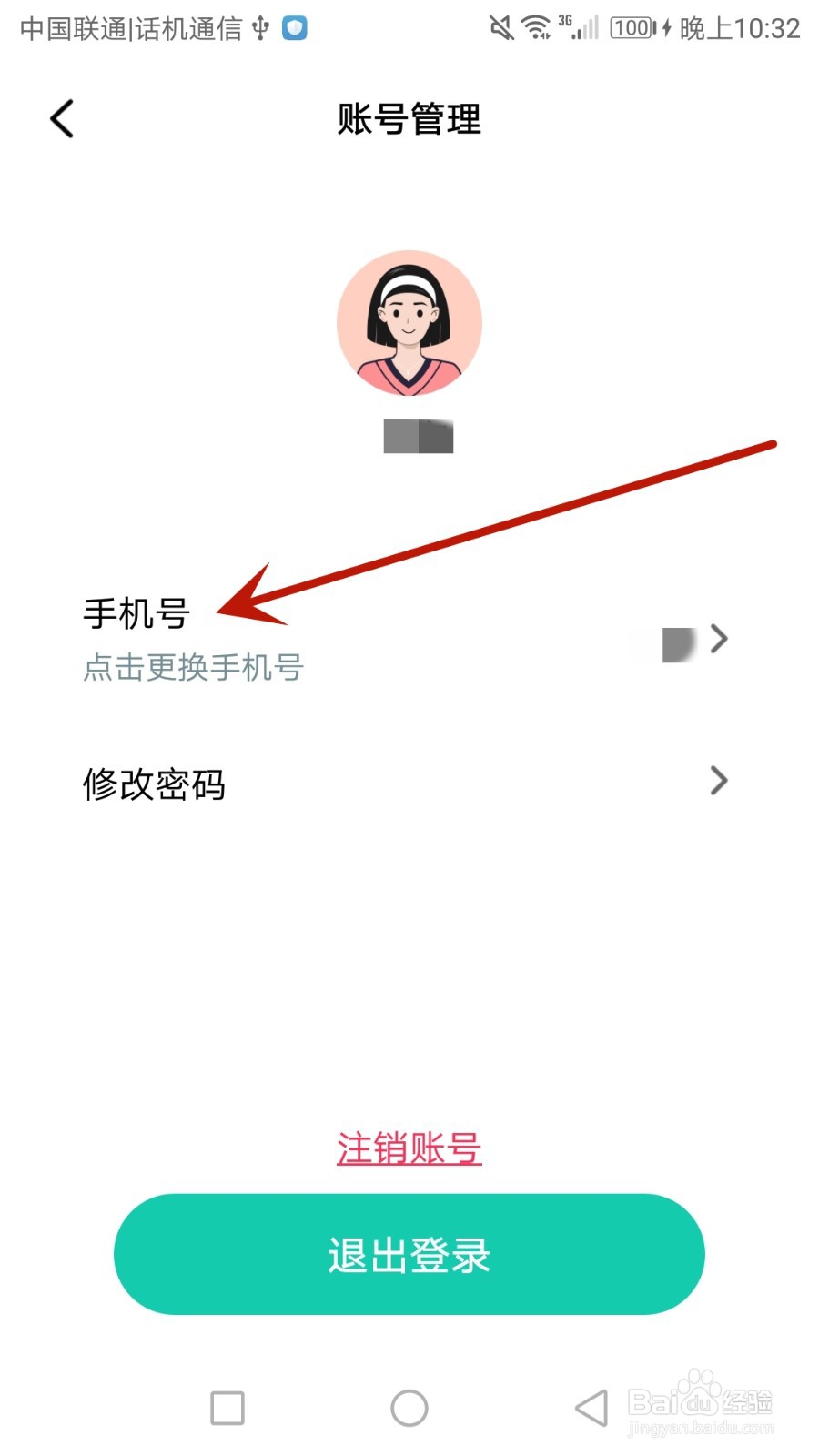This screenshot has height=1456, width=819.
Task: Expand the chevron beside the phone number
Action: (x=719, y=640)
